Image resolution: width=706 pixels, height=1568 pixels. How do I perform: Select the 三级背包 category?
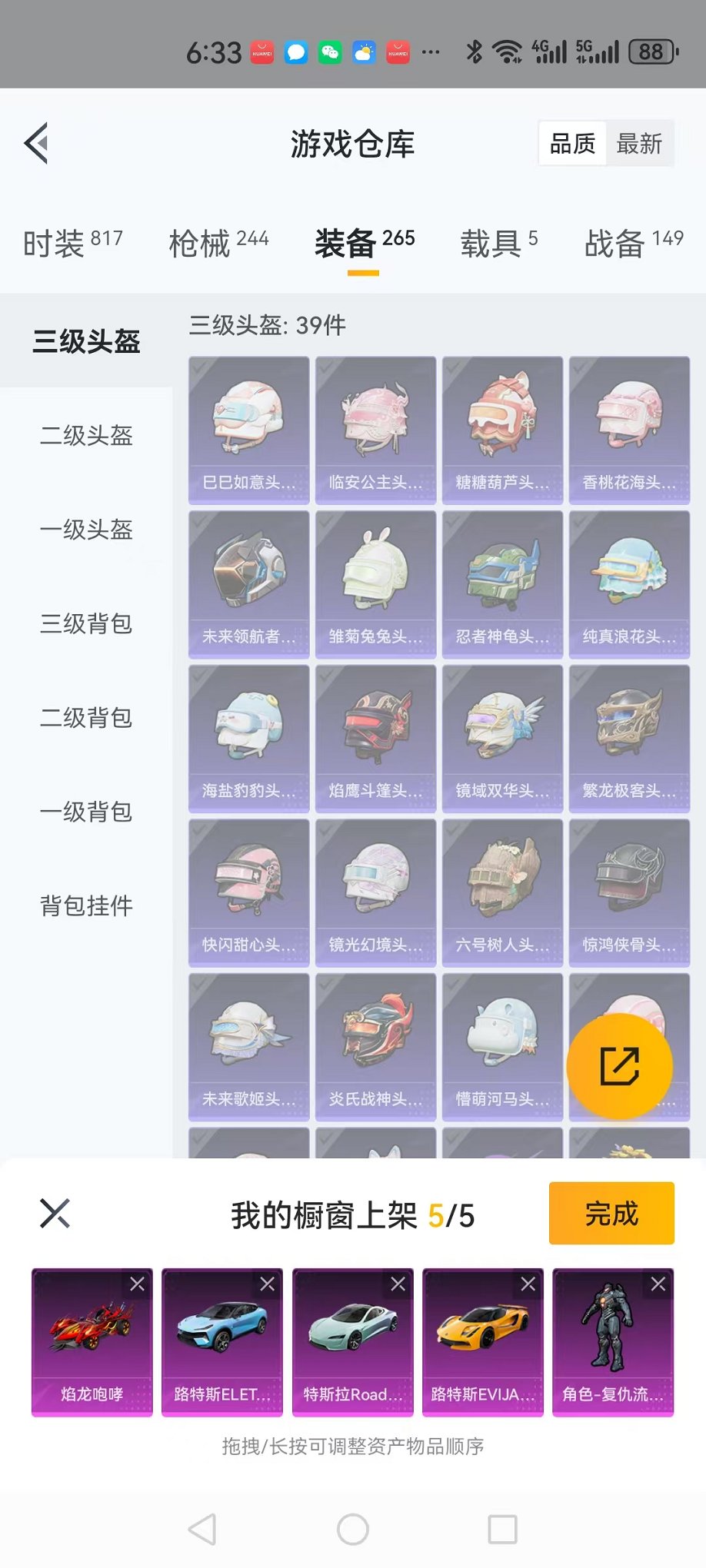pos(86,623)
